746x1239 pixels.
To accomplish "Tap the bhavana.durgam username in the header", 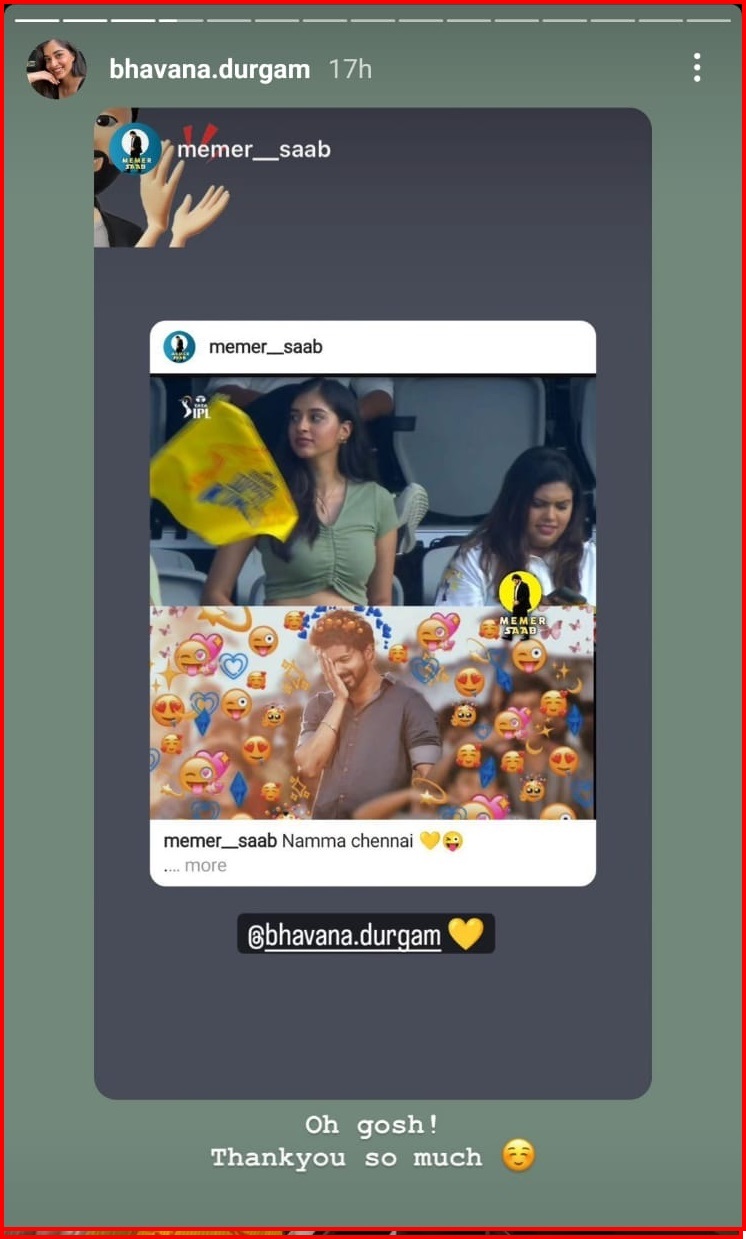I will (209, 69).
